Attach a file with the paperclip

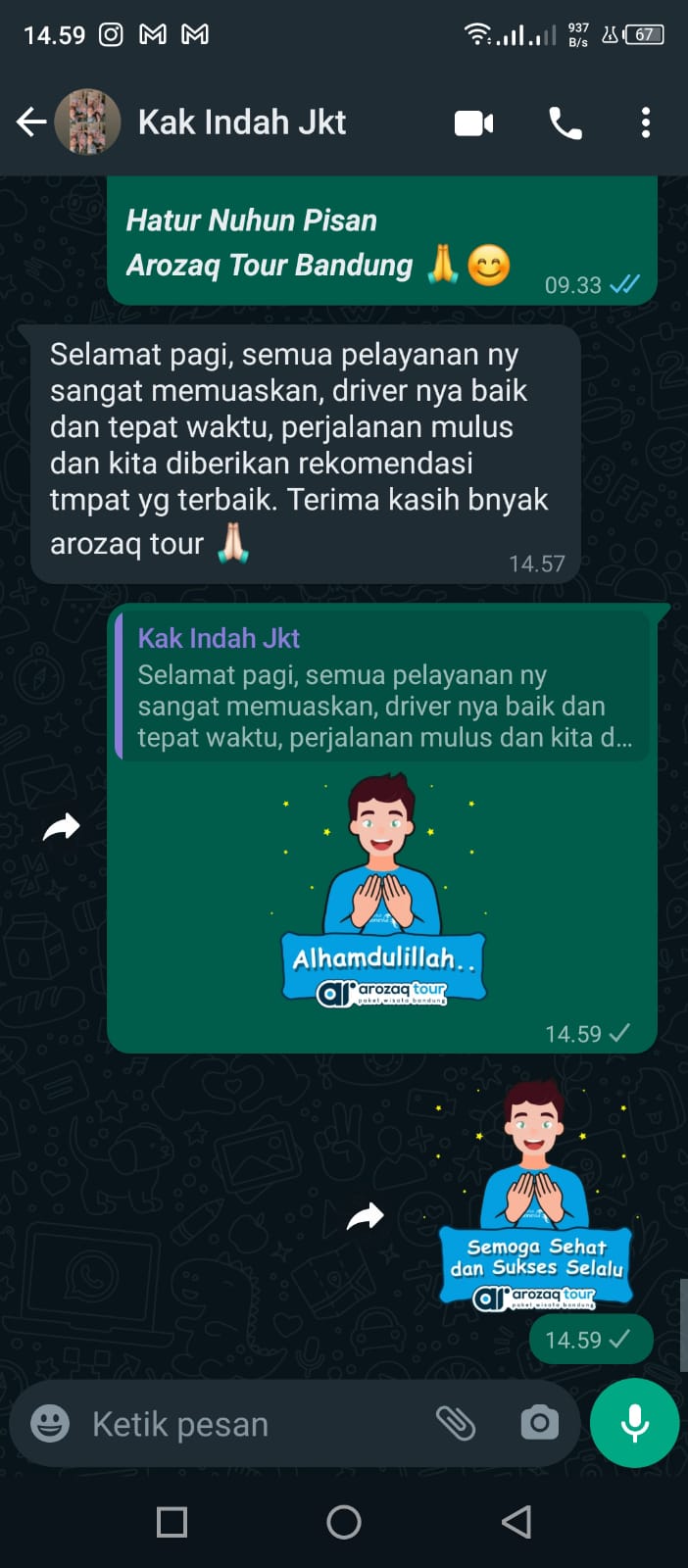456,1423
